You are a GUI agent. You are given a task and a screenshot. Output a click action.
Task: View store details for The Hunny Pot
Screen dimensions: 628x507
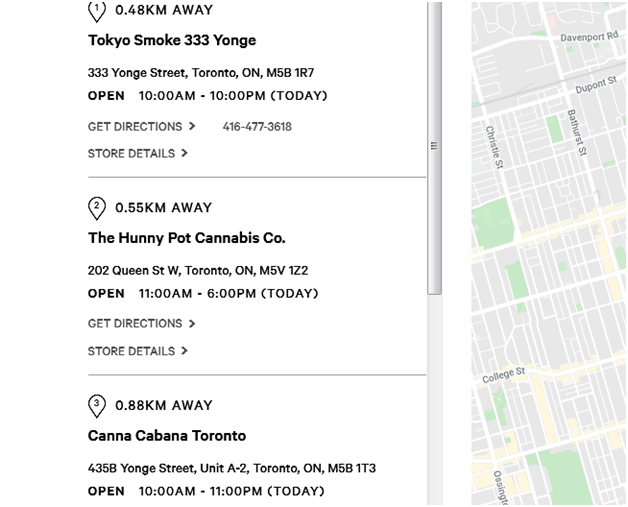pyautogui.click(x=137, y=351)
